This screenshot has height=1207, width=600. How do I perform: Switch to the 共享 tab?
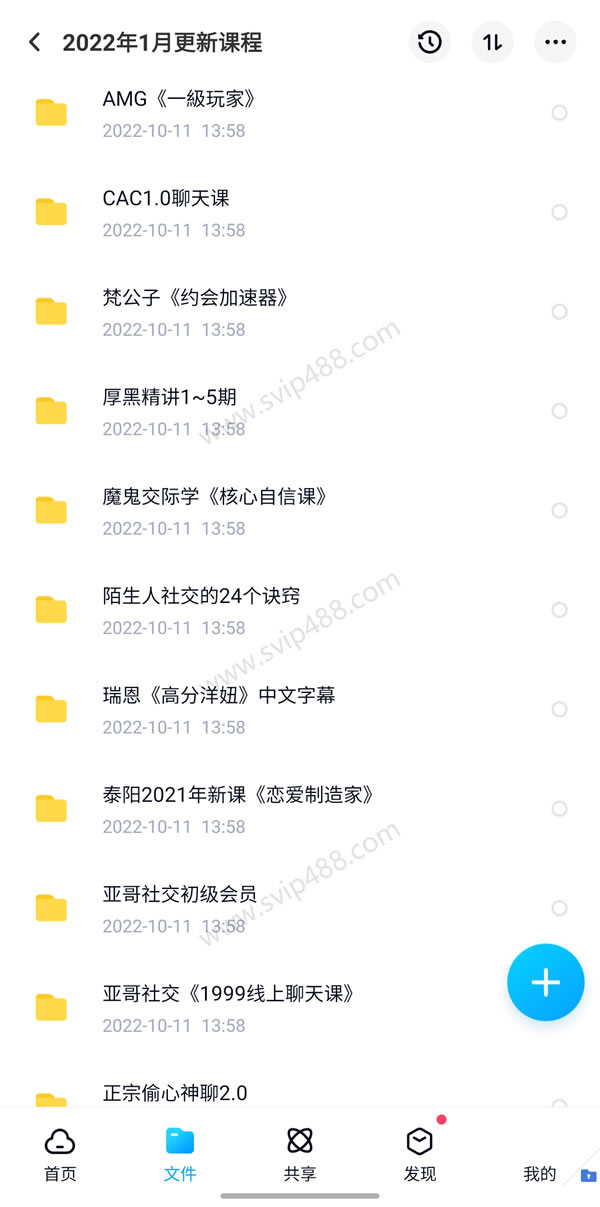point(300,1155)
